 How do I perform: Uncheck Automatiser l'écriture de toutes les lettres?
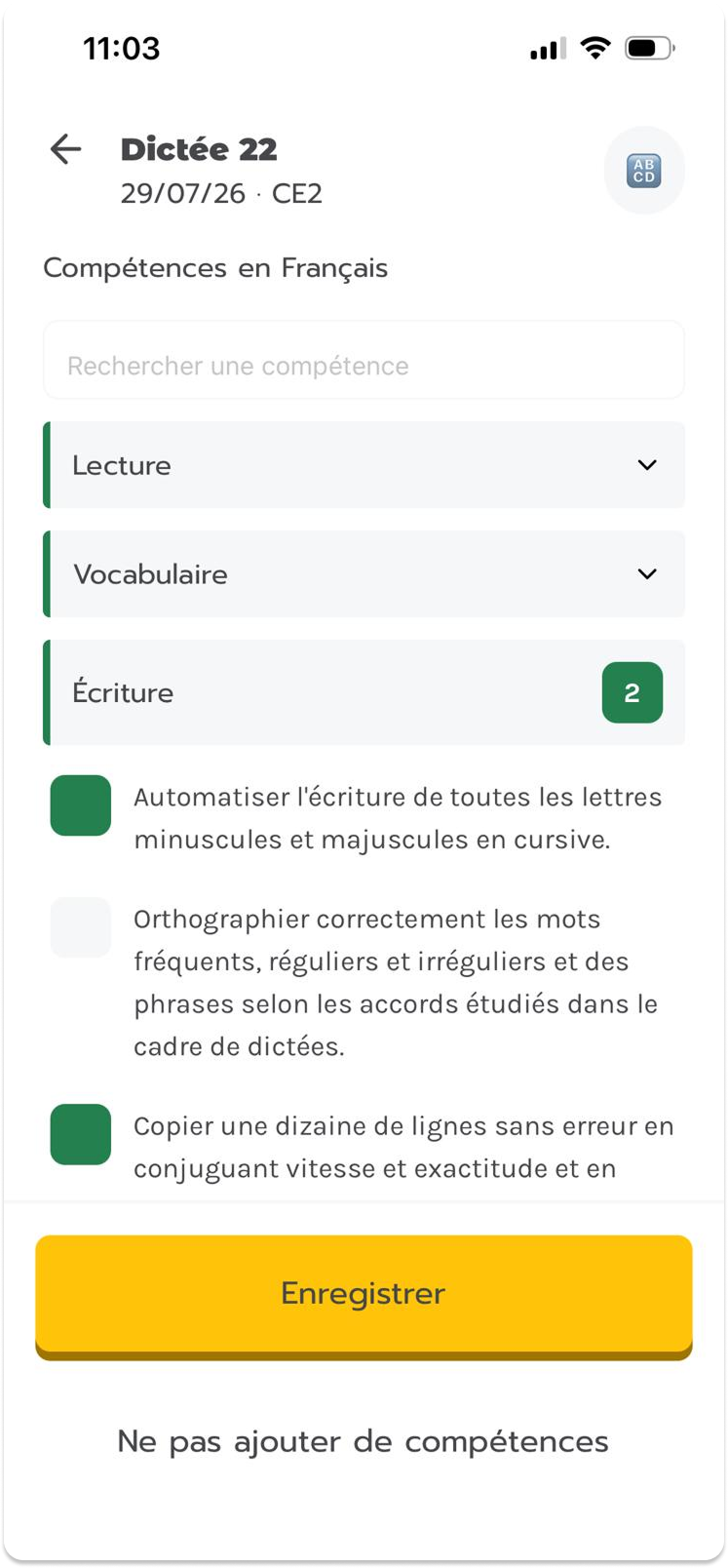point(81,805)
